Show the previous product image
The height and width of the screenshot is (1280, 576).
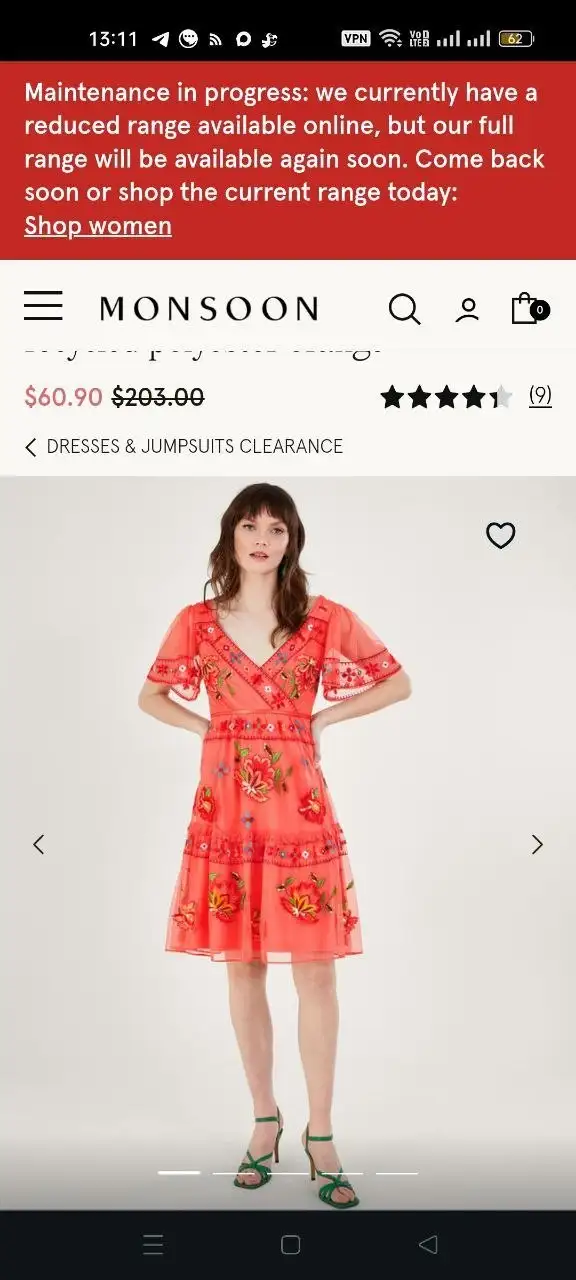pyautogui.click(x=38, y=844)
